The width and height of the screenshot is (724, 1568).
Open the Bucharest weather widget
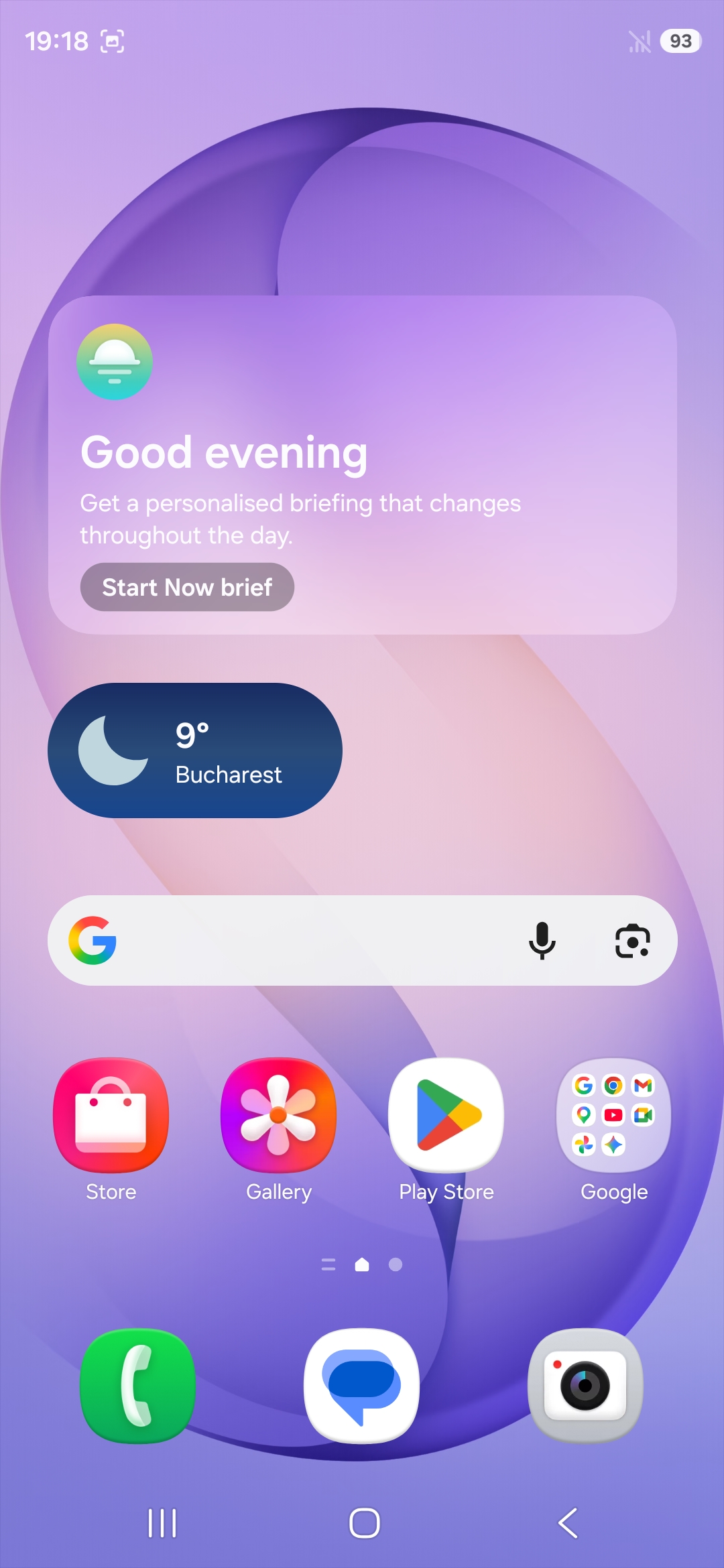(x=194, y=750)
